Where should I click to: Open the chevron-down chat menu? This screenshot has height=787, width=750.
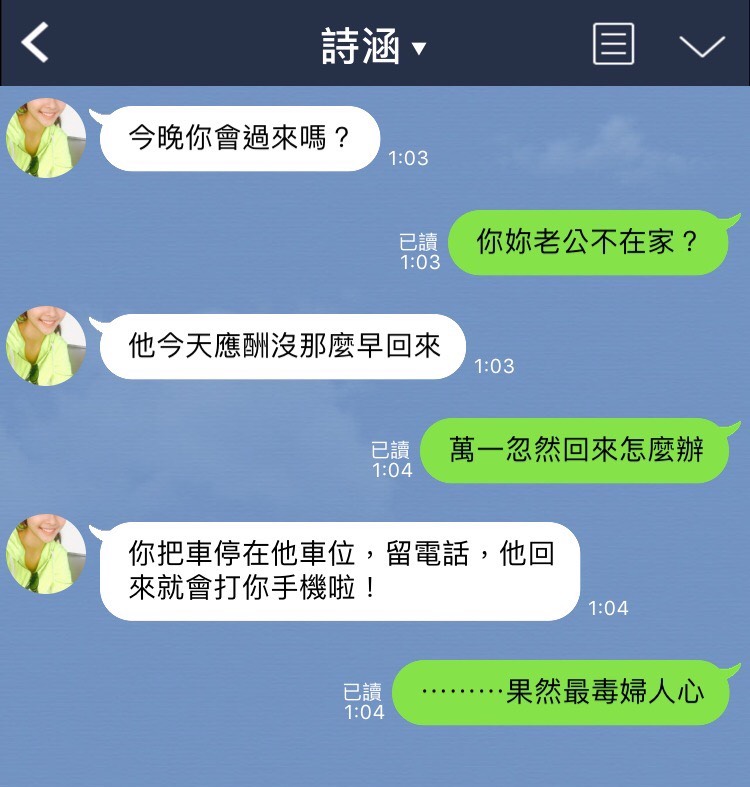click(701, 46)
